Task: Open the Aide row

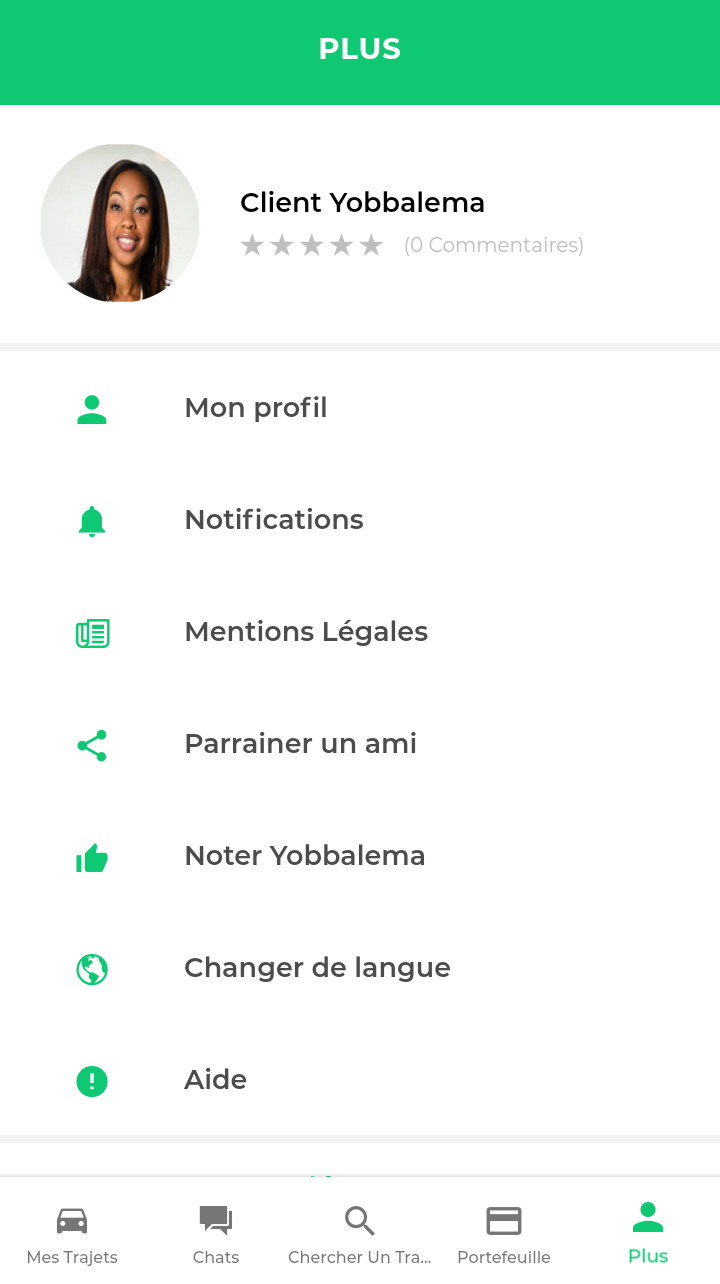Action: [360, 1080]
